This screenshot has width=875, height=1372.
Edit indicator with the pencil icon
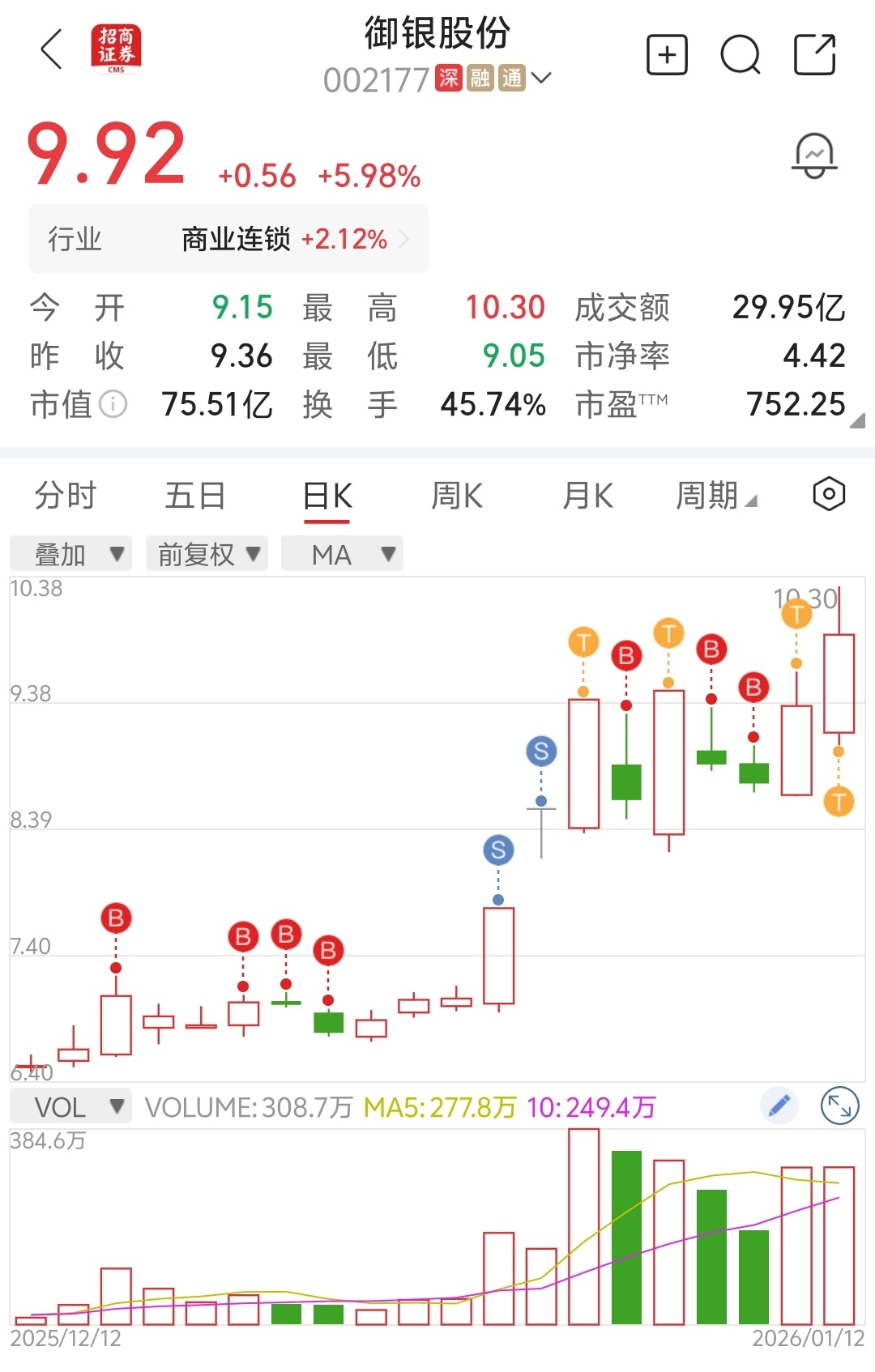[x=779, y=1106]
